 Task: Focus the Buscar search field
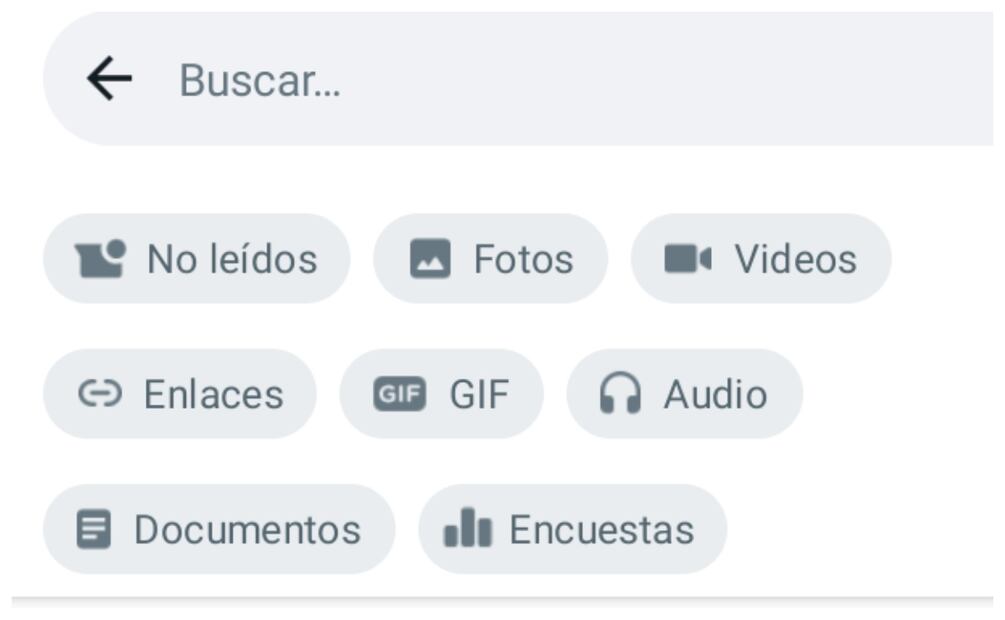point(560,80)
